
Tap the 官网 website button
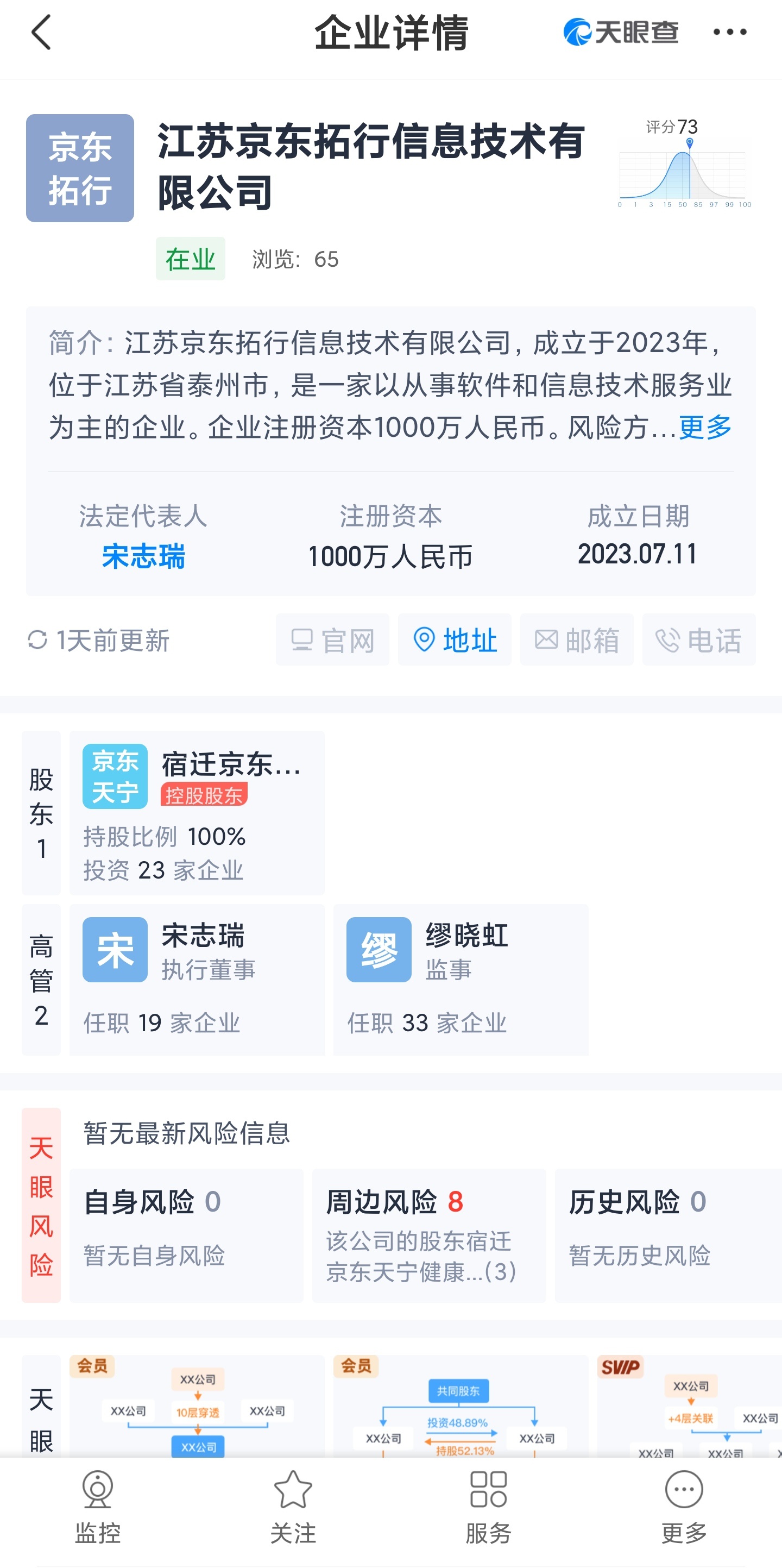point(332,639)
